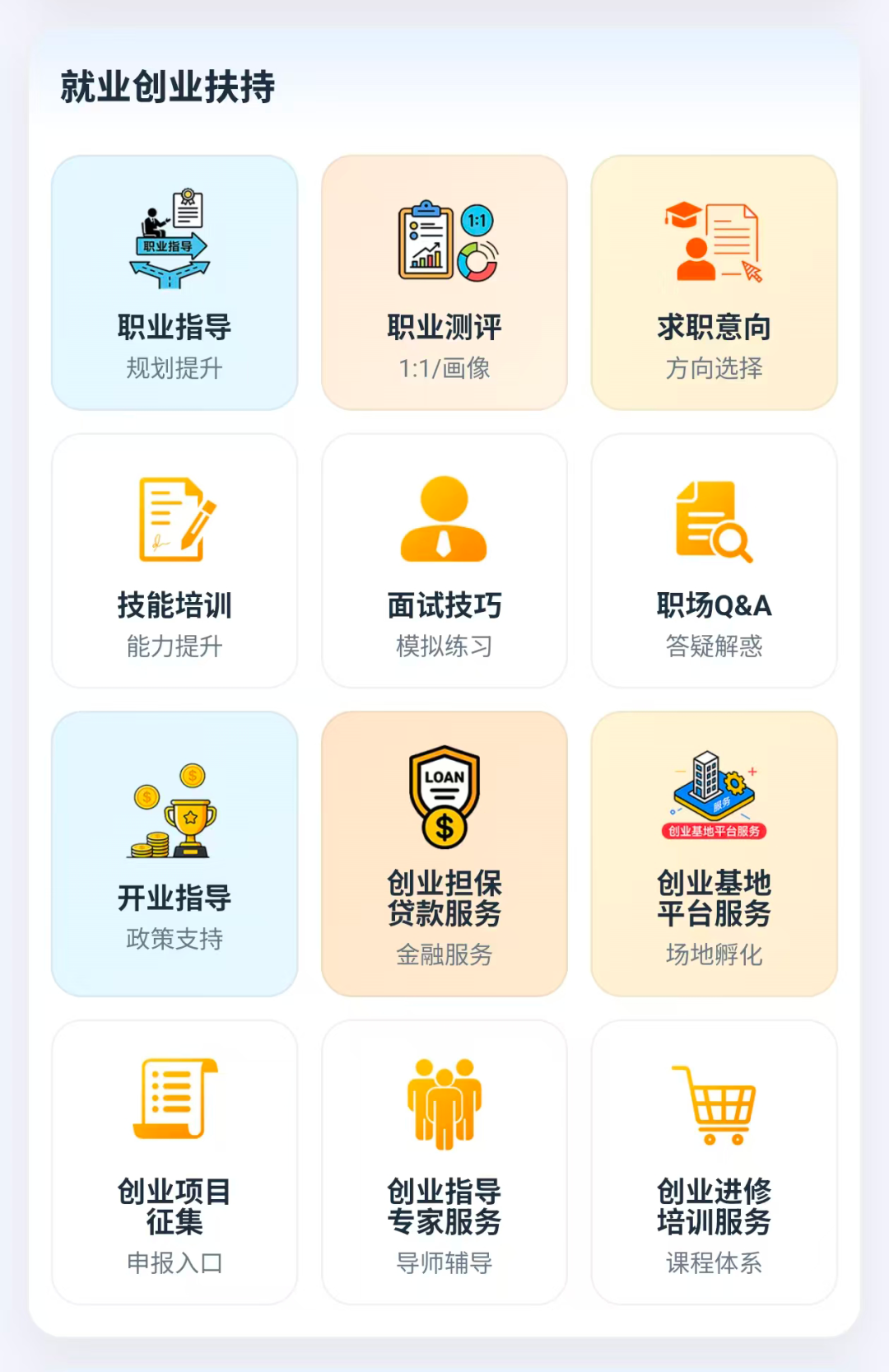Image resolution: width=889 pixels, height=1372 pixels.
Task: Open the 职场Q&A card
Action: tap(714, 561)
